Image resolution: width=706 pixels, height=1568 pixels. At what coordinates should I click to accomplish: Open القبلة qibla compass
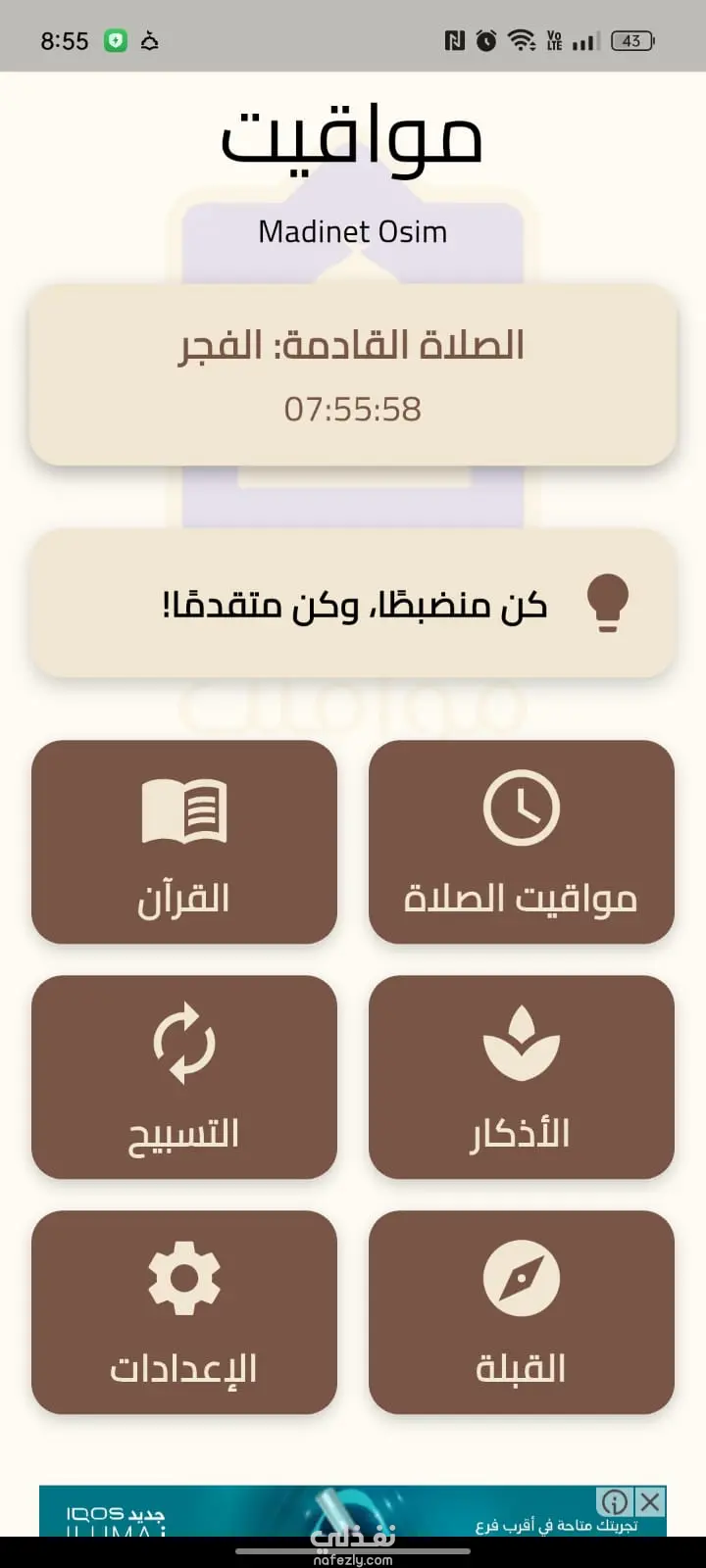[x=521, y=1312]
